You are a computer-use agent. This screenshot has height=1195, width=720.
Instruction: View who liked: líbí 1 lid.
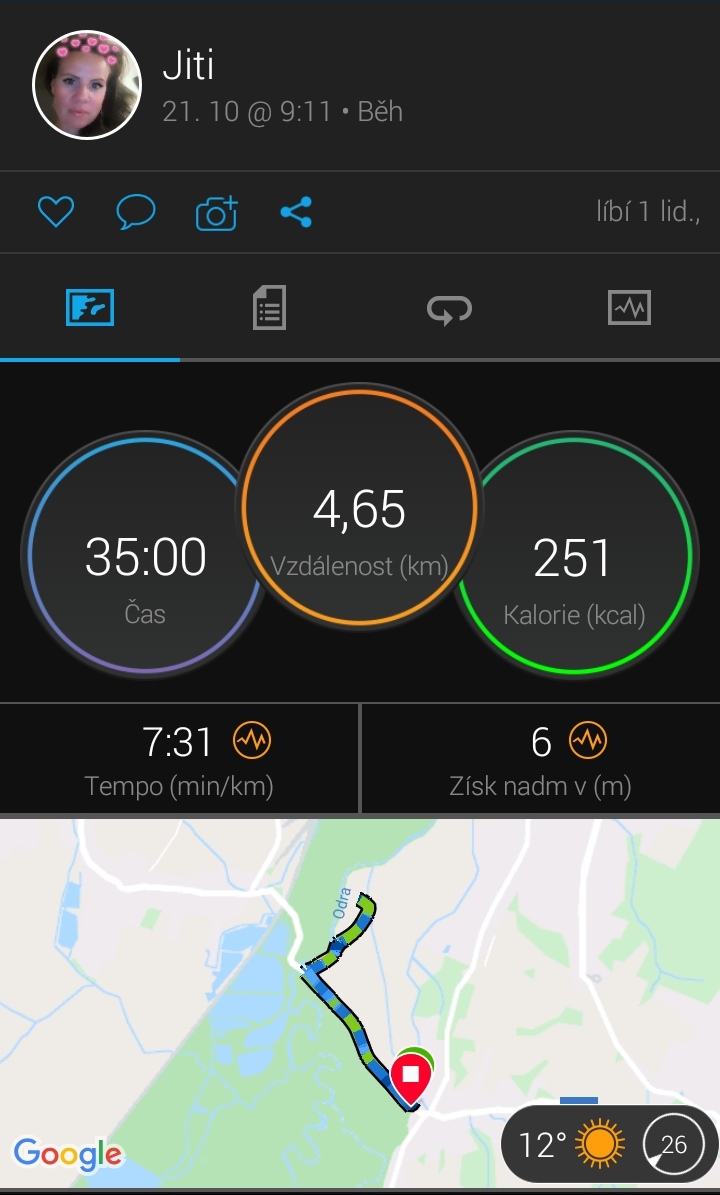(x=648, y=212)
